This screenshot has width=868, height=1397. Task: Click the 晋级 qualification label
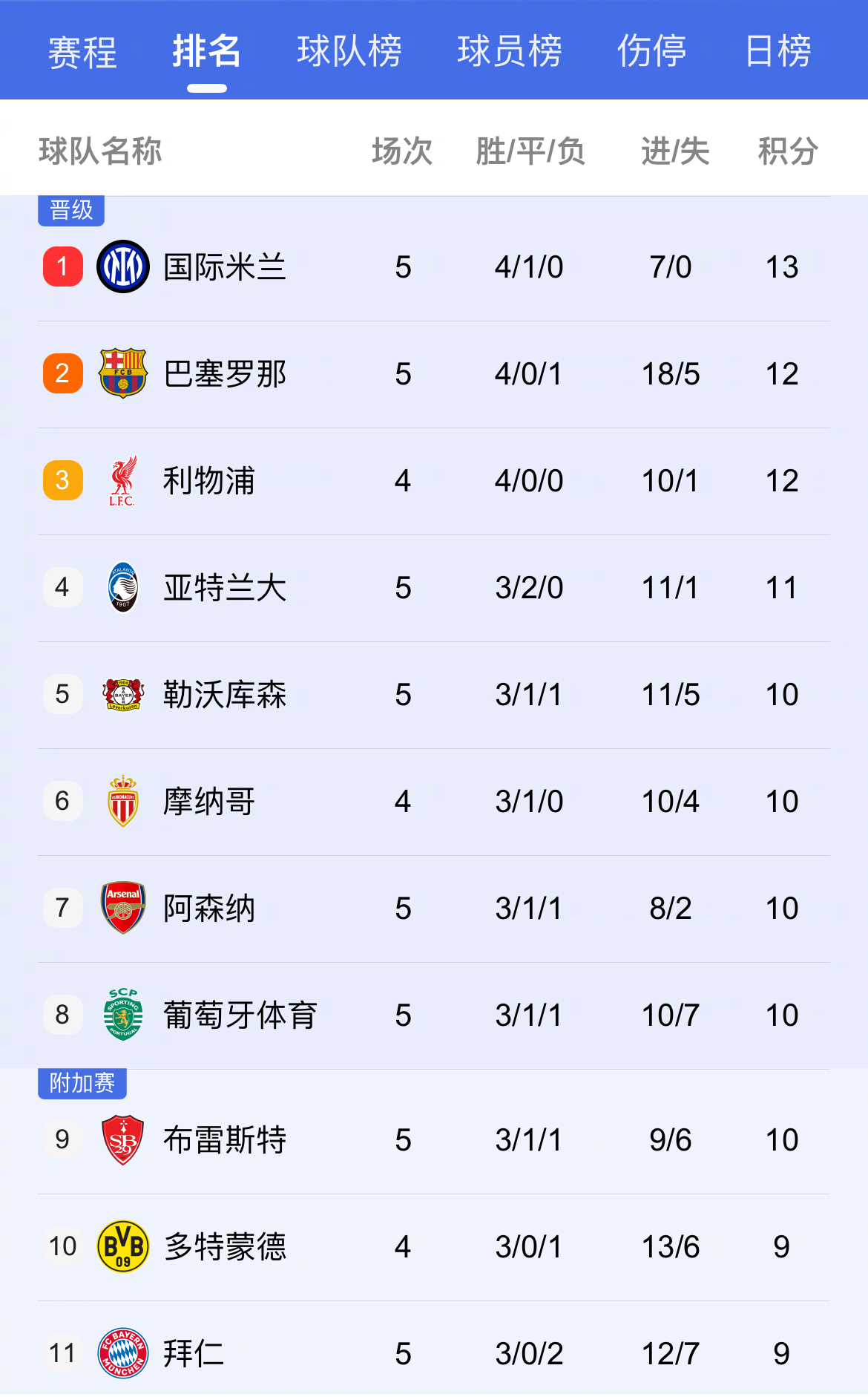pyautogui.click(x=71, y=210)
